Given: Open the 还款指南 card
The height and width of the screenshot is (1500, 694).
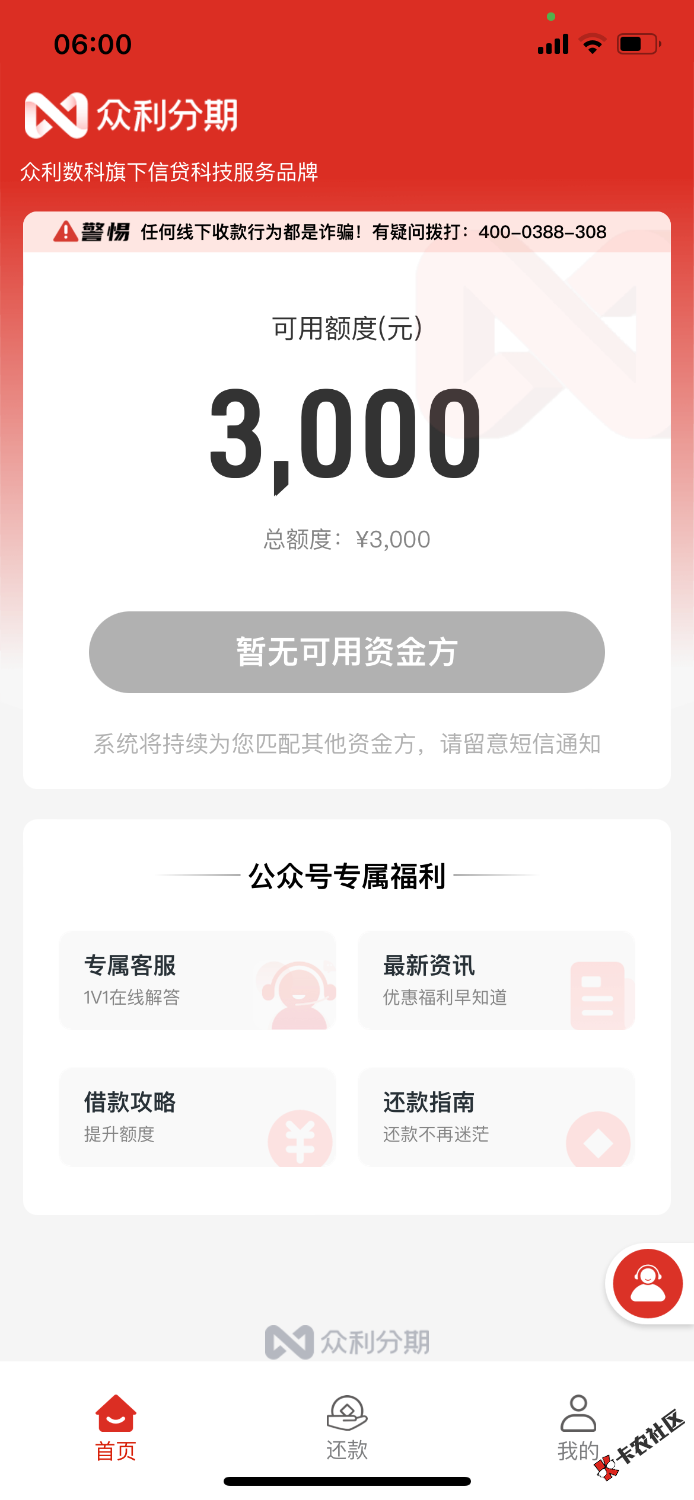Looking at the screenshot, I should pos(496,1117).
